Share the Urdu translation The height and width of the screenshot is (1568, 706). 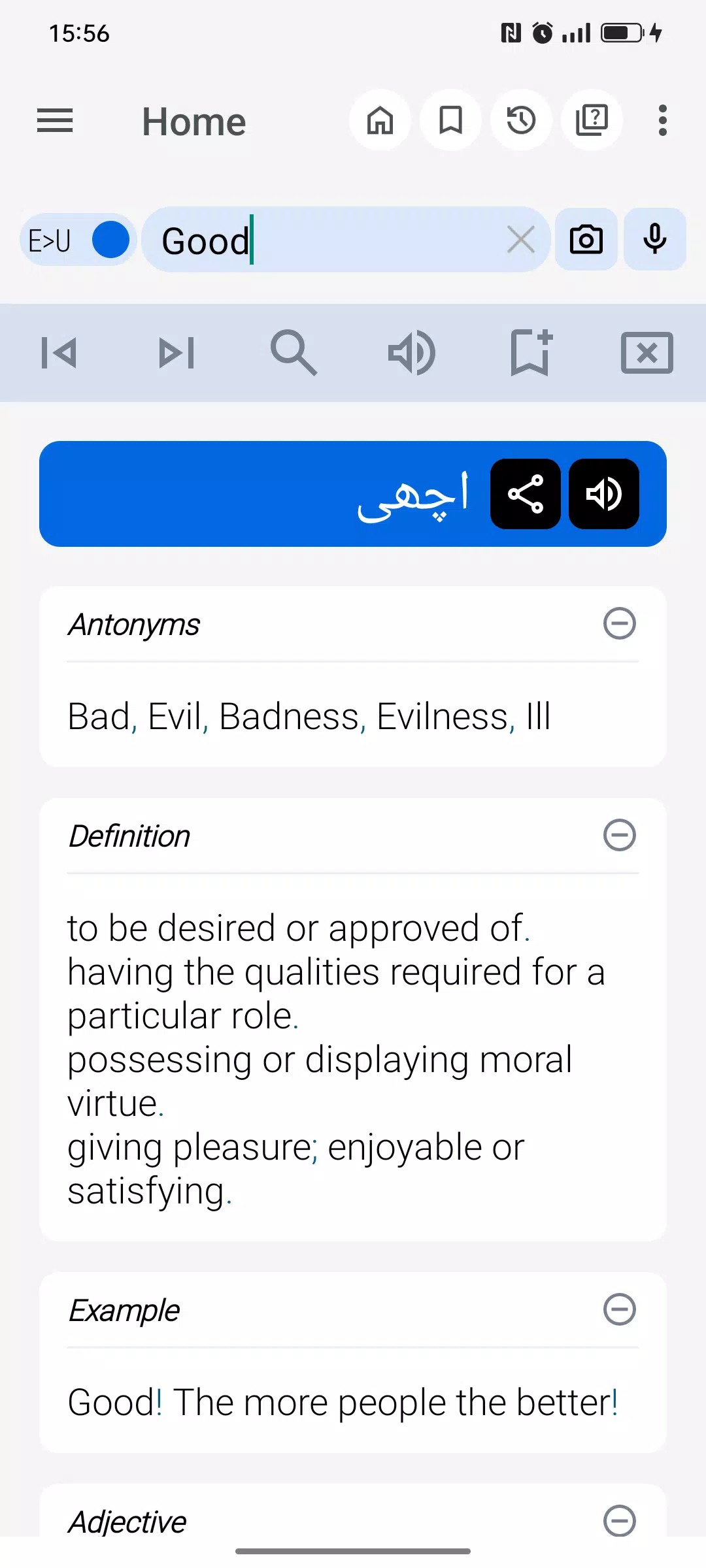[526, 494]
